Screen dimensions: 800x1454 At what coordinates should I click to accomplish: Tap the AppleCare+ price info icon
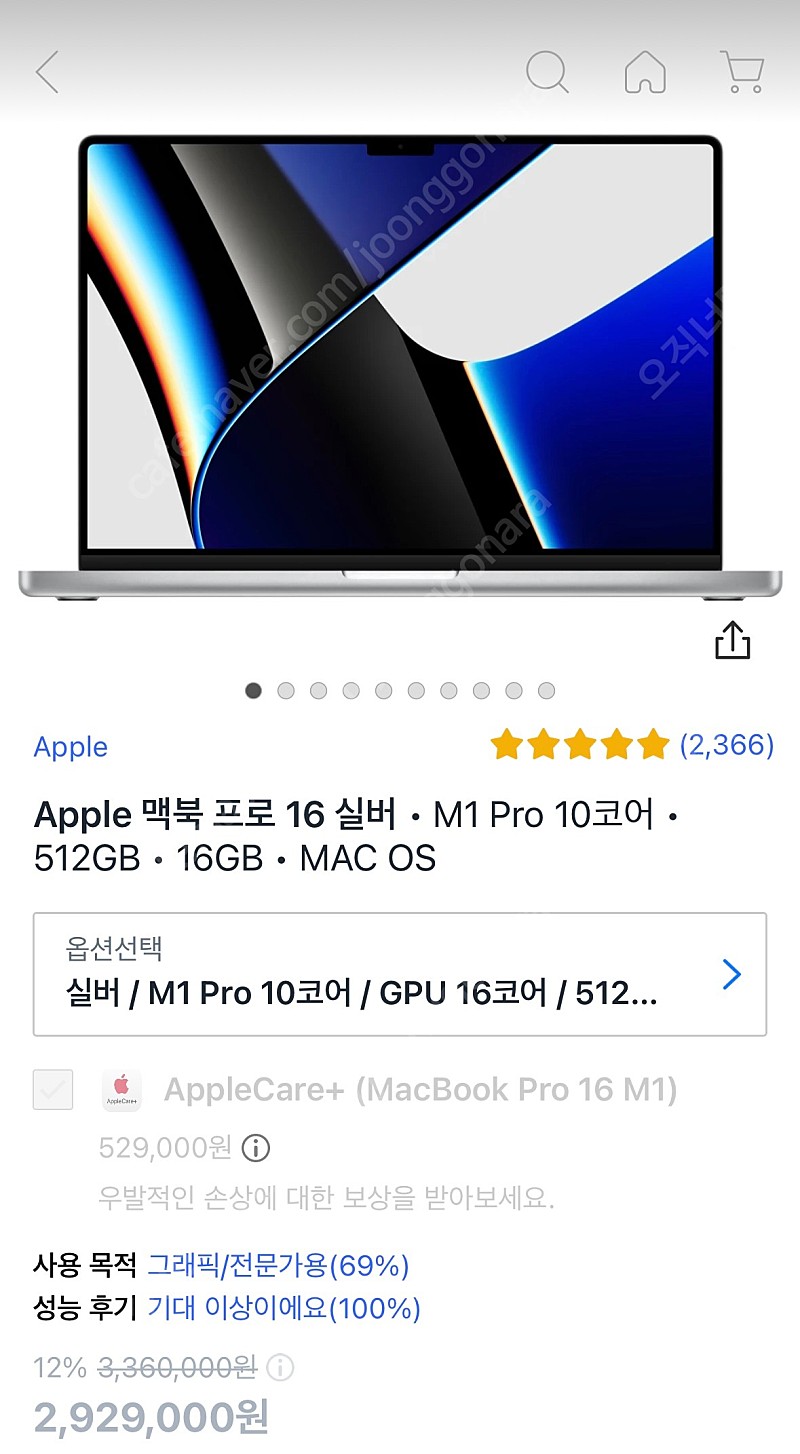[256, 1147]
